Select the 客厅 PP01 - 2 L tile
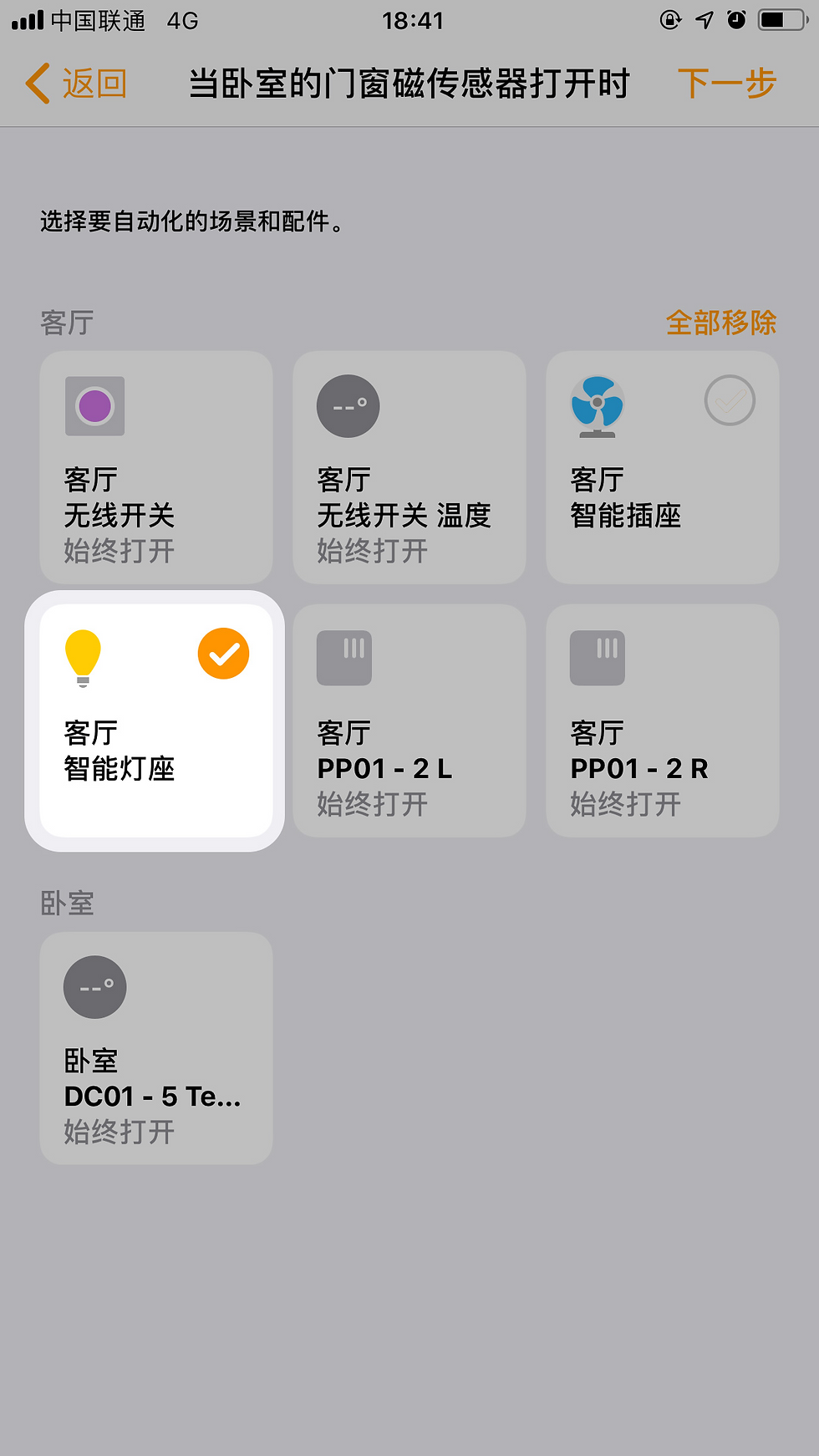The width and height of the screenshot is (819, 1456). pos(409,720)
